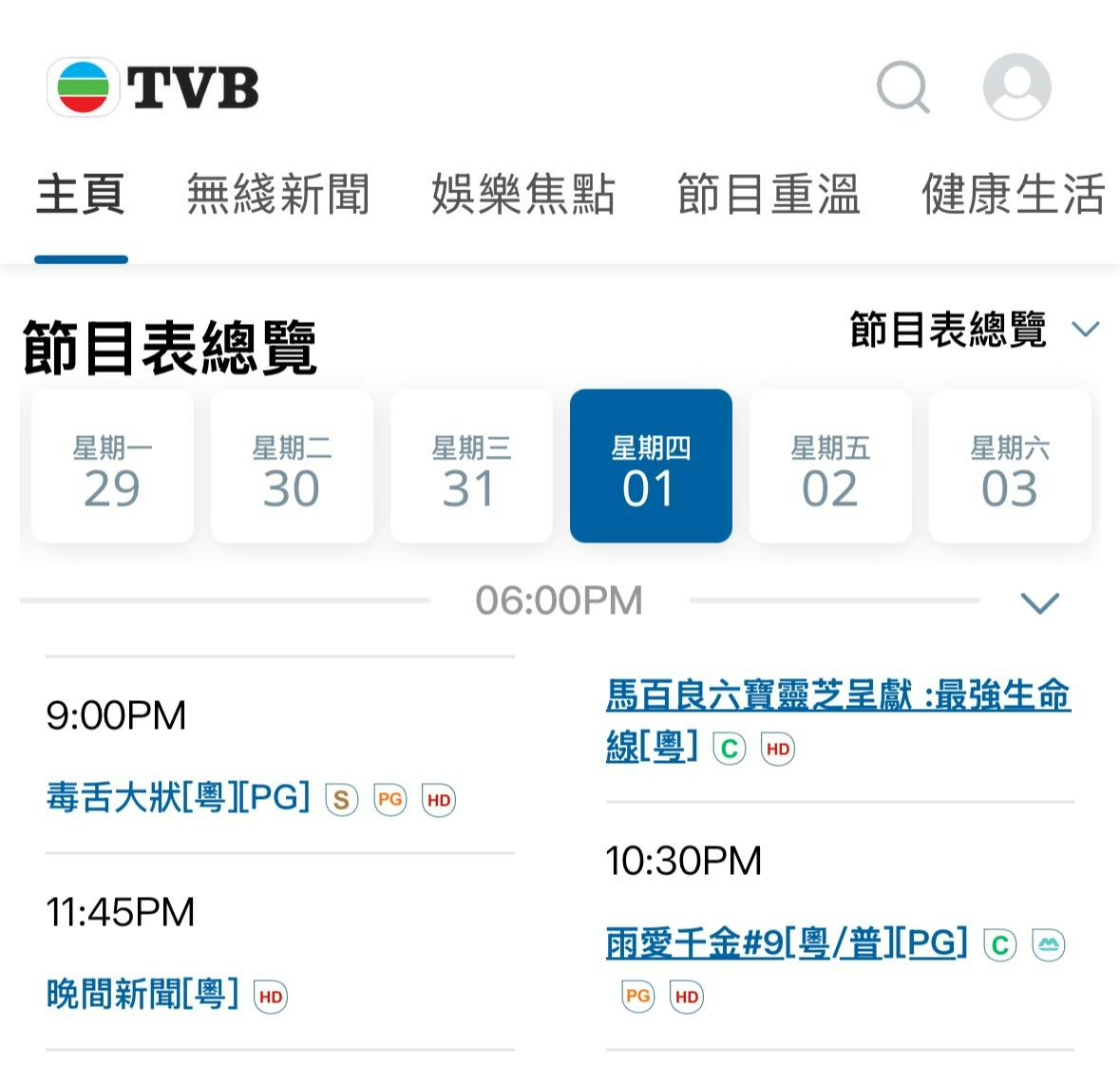1120x1065 pixels.
Task: Open 馬百良六寶靈芝呈獻:最強生命線 link
Action: tap(837, 696)
